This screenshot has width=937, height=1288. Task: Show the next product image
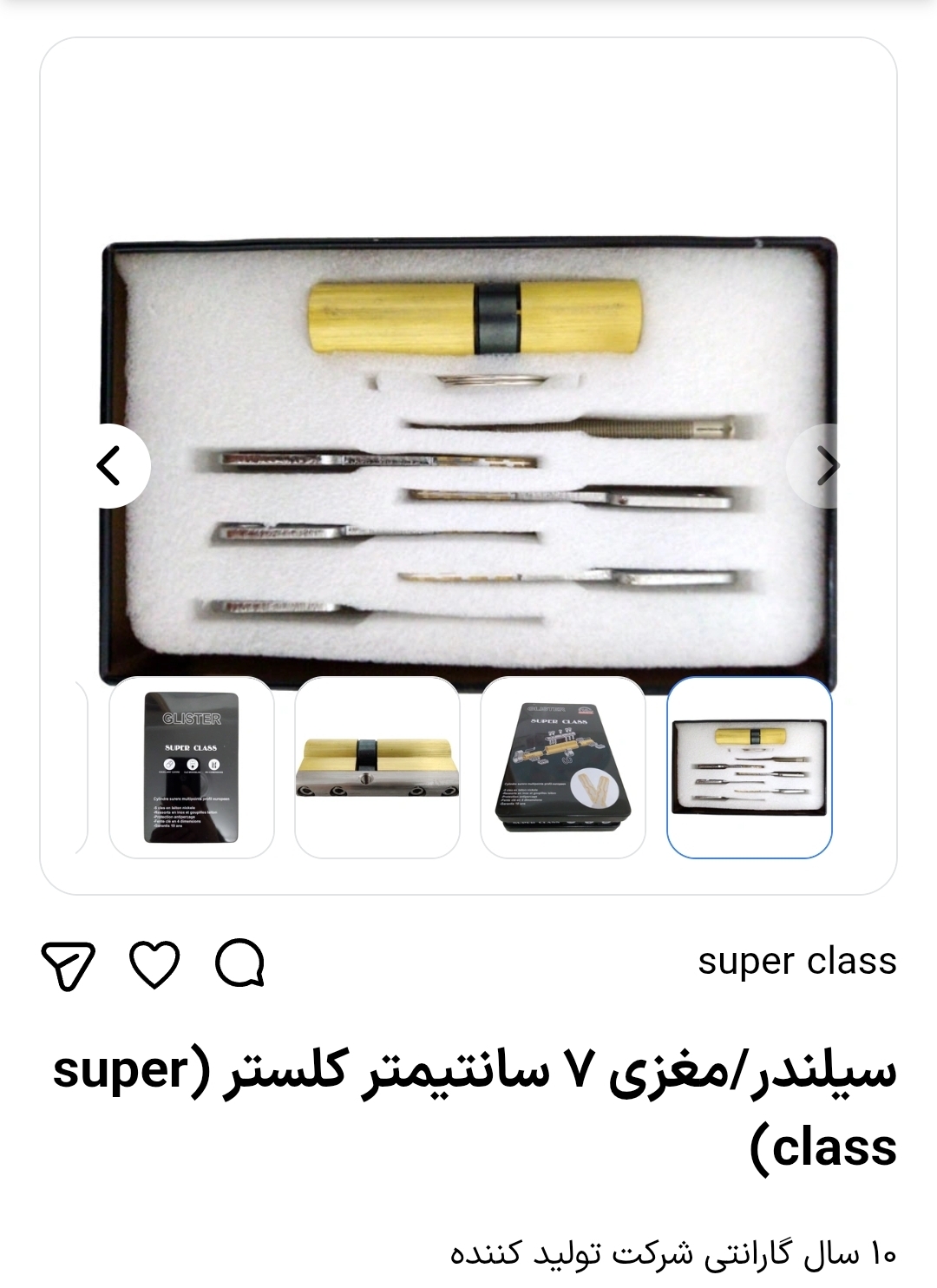pos(827,466)
